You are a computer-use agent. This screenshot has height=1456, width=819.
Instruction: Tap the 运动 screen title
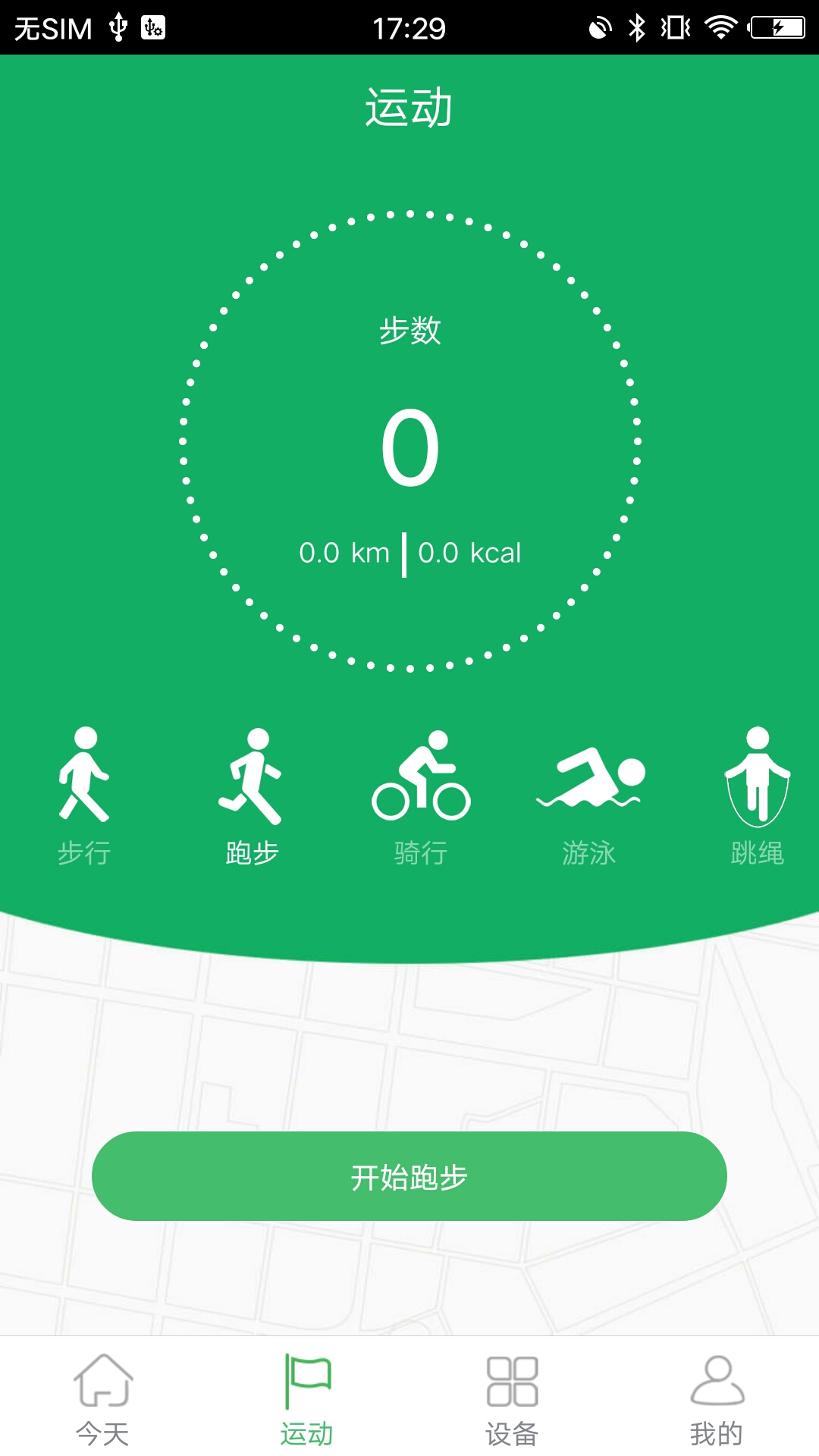pos(409,108)
